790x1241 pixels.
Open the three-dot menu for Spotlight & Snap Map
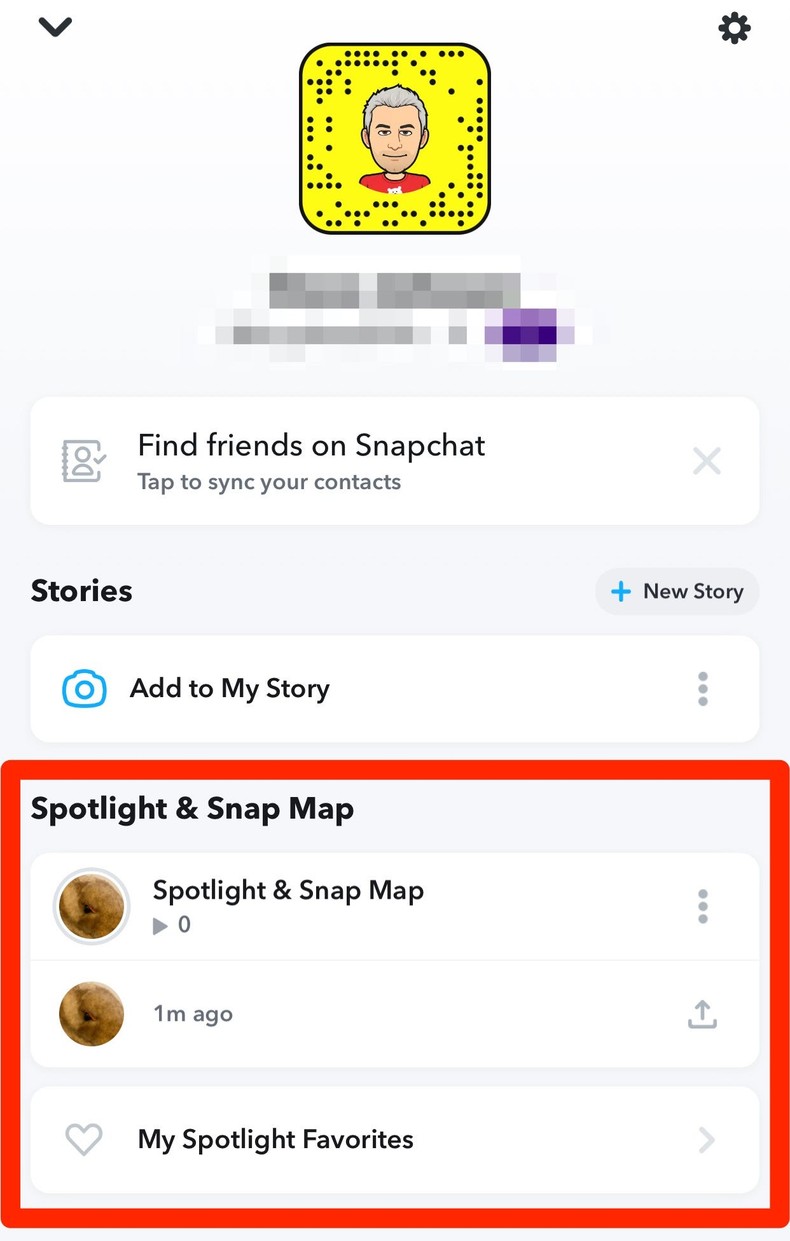(x=703, y=905)
